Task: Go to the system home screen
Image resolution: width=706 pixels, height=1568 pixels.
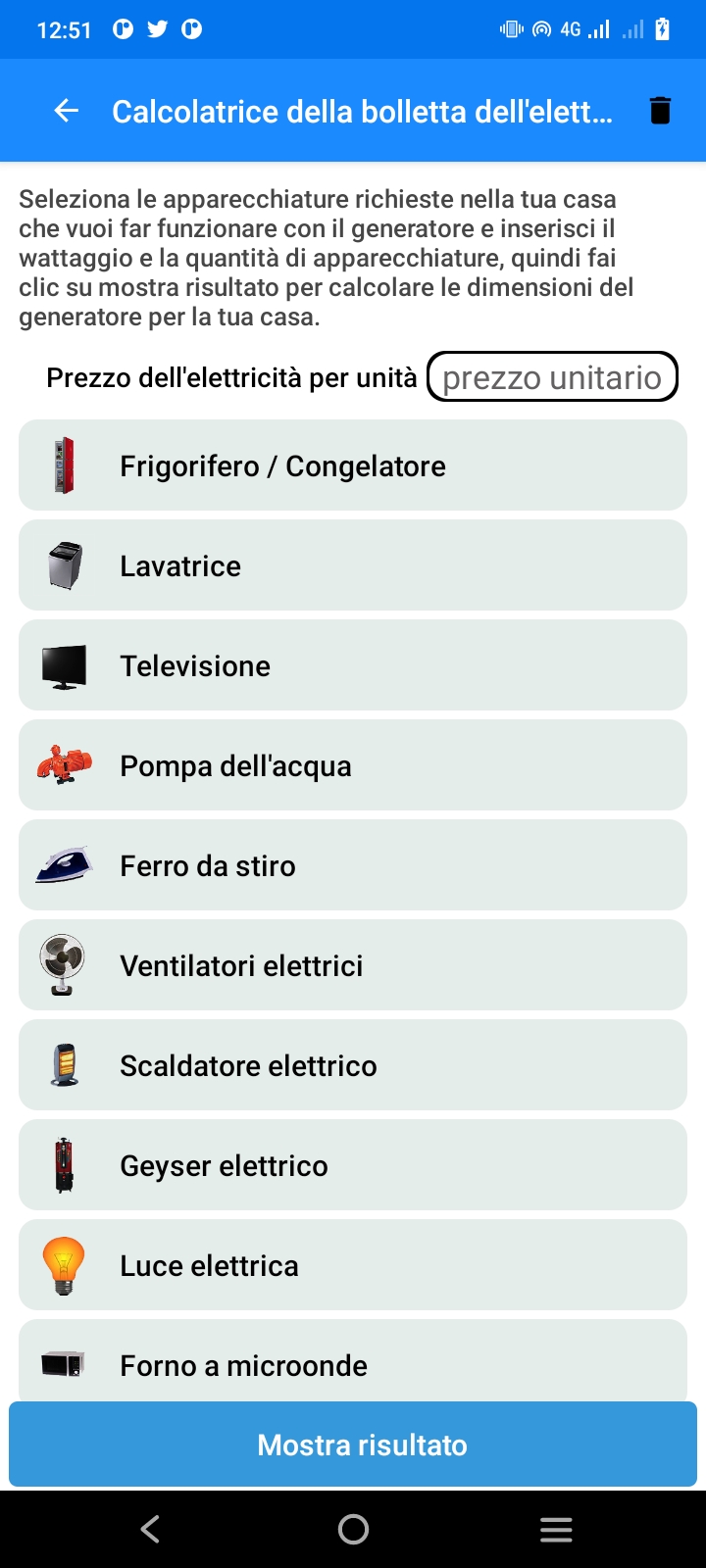Action: point(353,1529)
